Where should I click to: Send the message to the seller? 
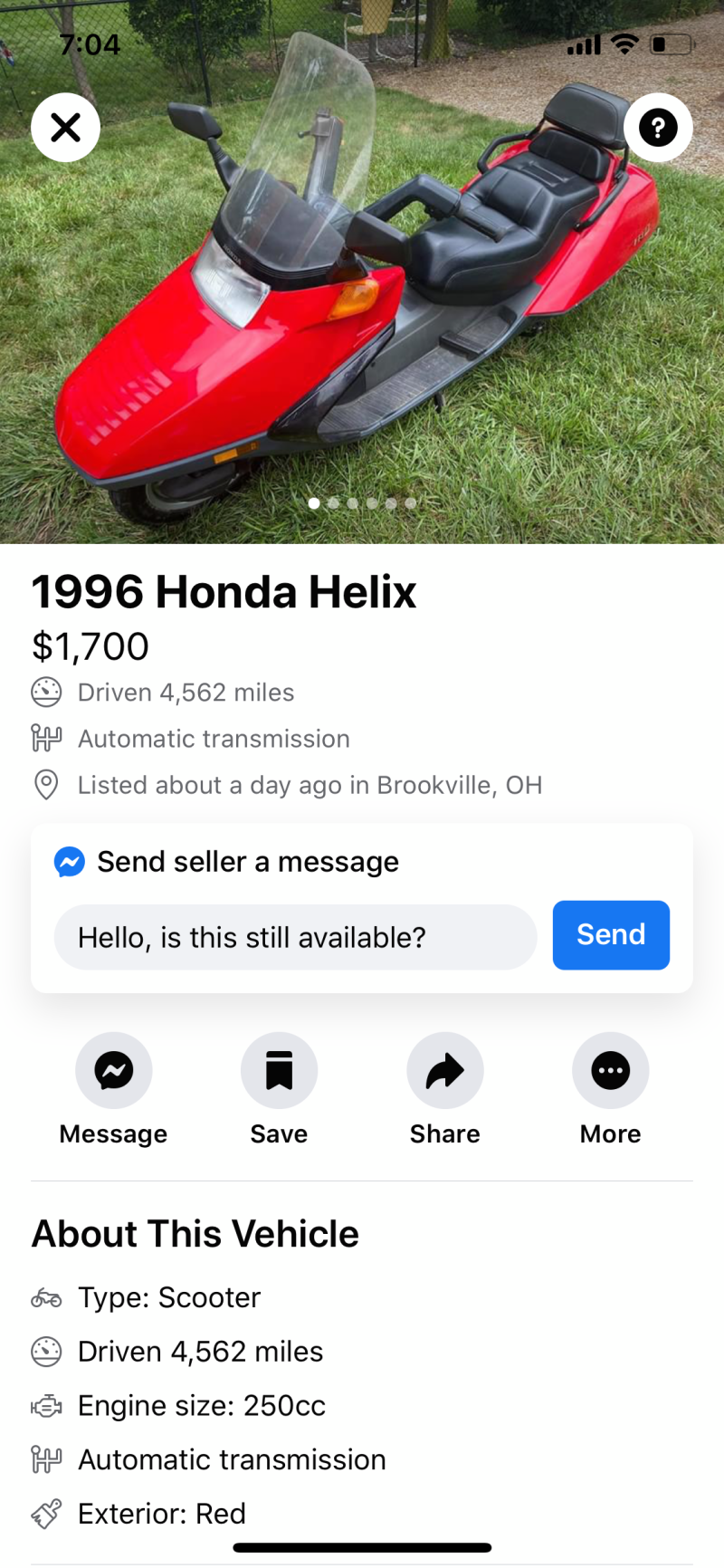611,935
